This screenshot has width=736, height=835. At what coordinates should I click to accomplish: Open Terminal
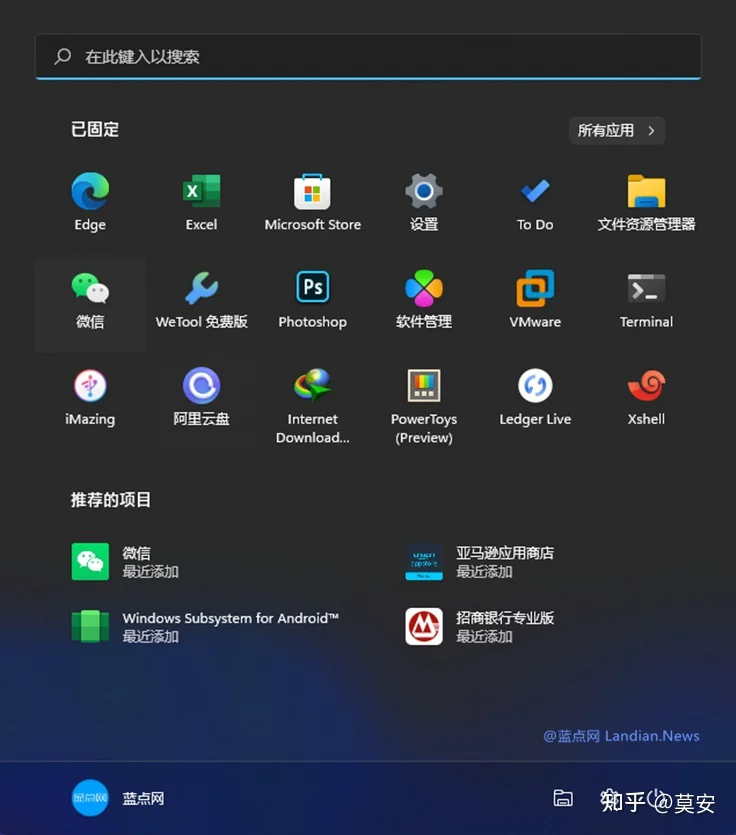point(646,300)
